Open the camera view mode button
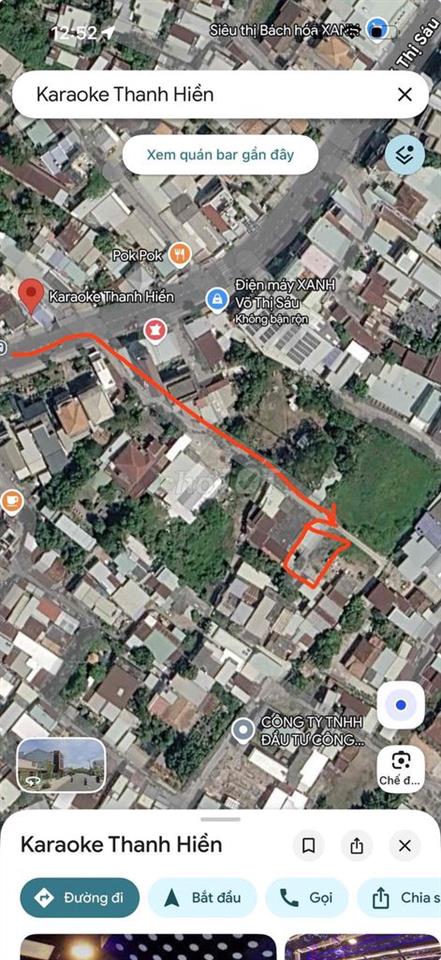Image resolution: width=441 pixels, height=960 pixels. tap(401, 768)
